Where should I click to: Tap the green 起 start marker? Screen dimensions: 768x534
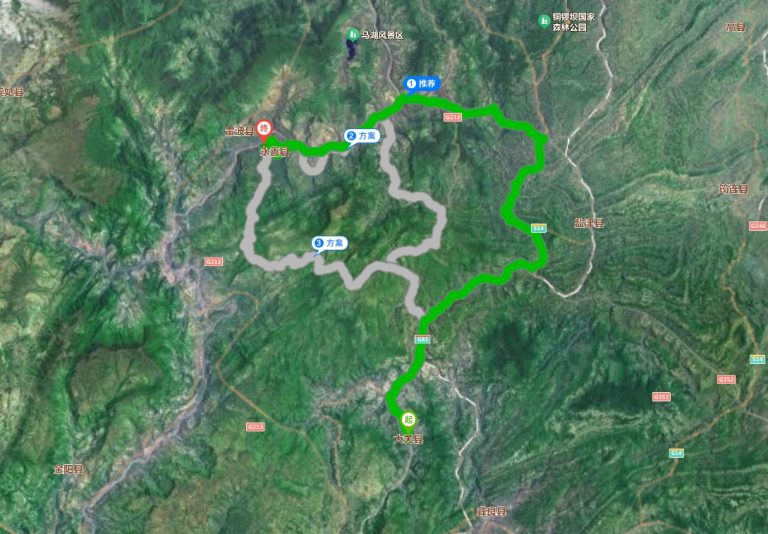[409, 420]
